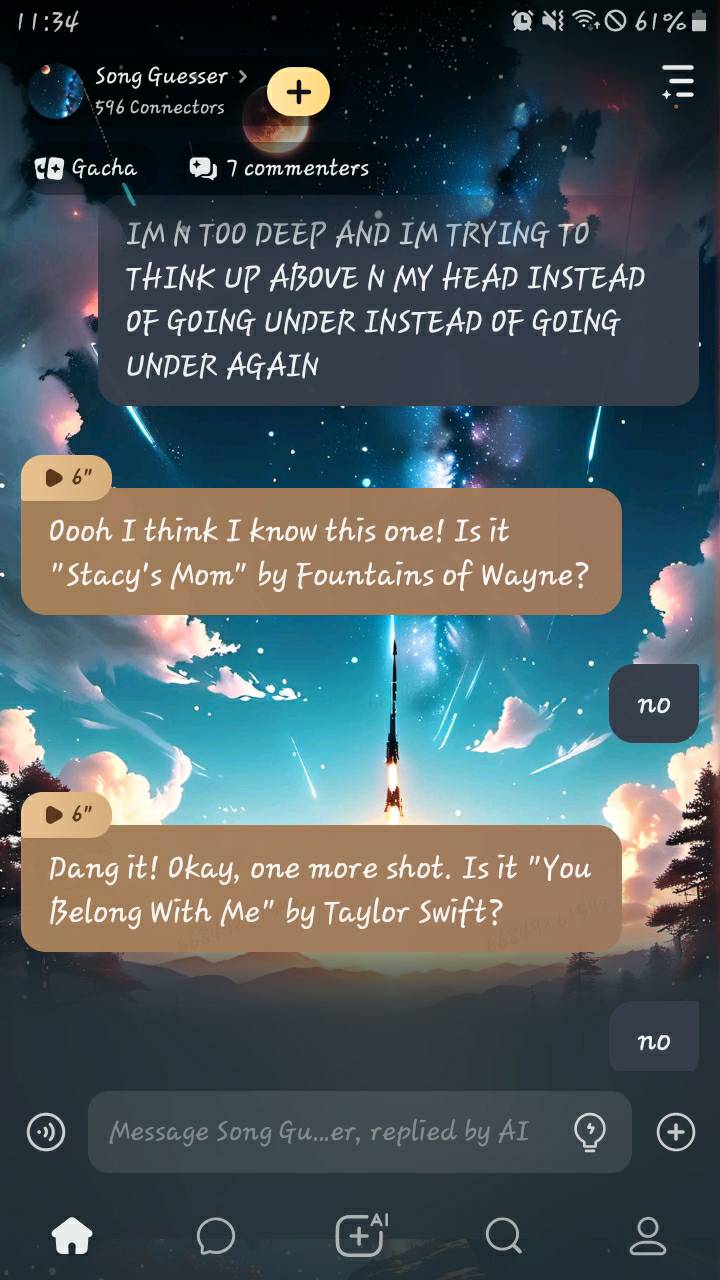Open the attachment plus icon
The height and width of the screenshot is (1280, 720).
675,1132
